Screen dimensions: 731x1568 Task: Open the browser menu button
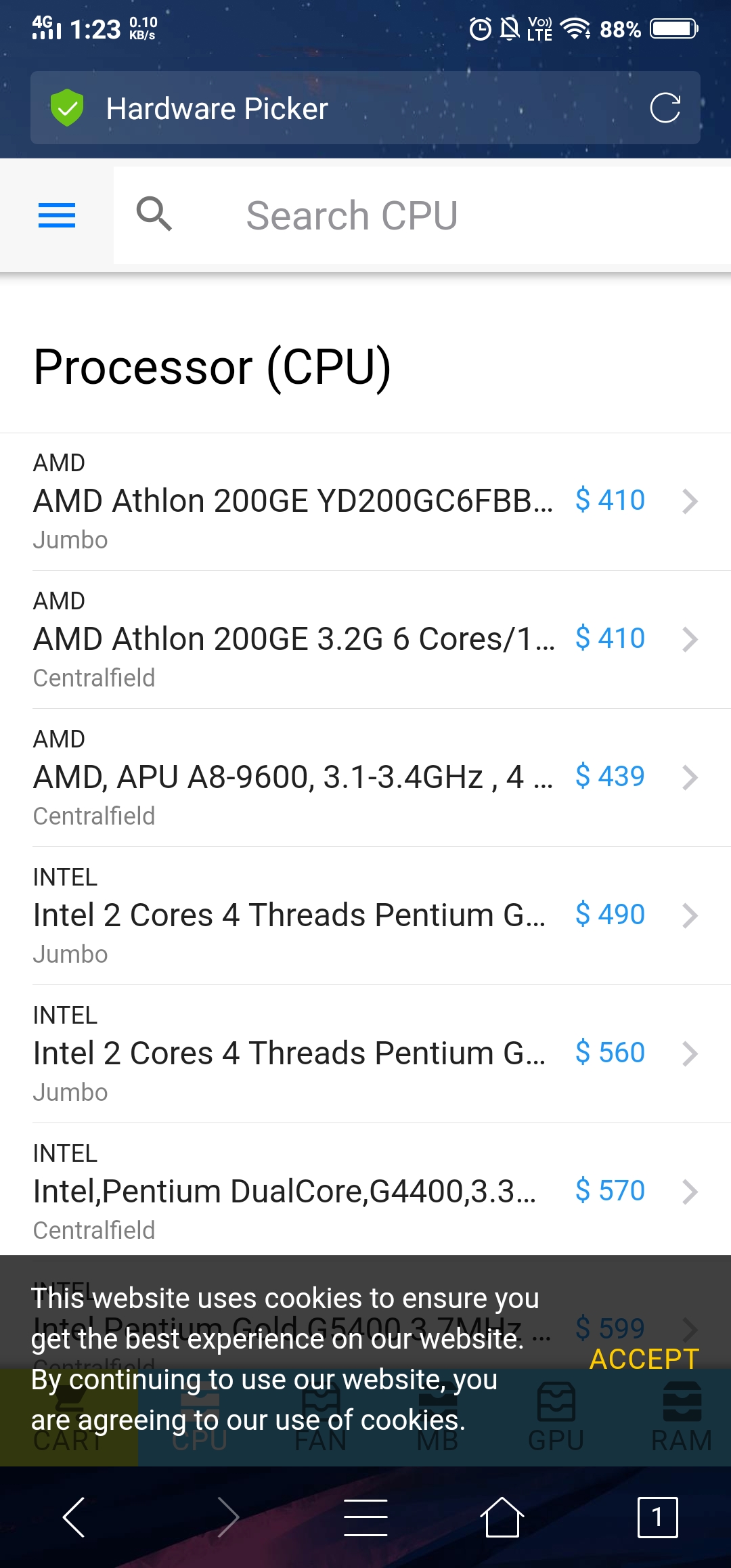365,1517
